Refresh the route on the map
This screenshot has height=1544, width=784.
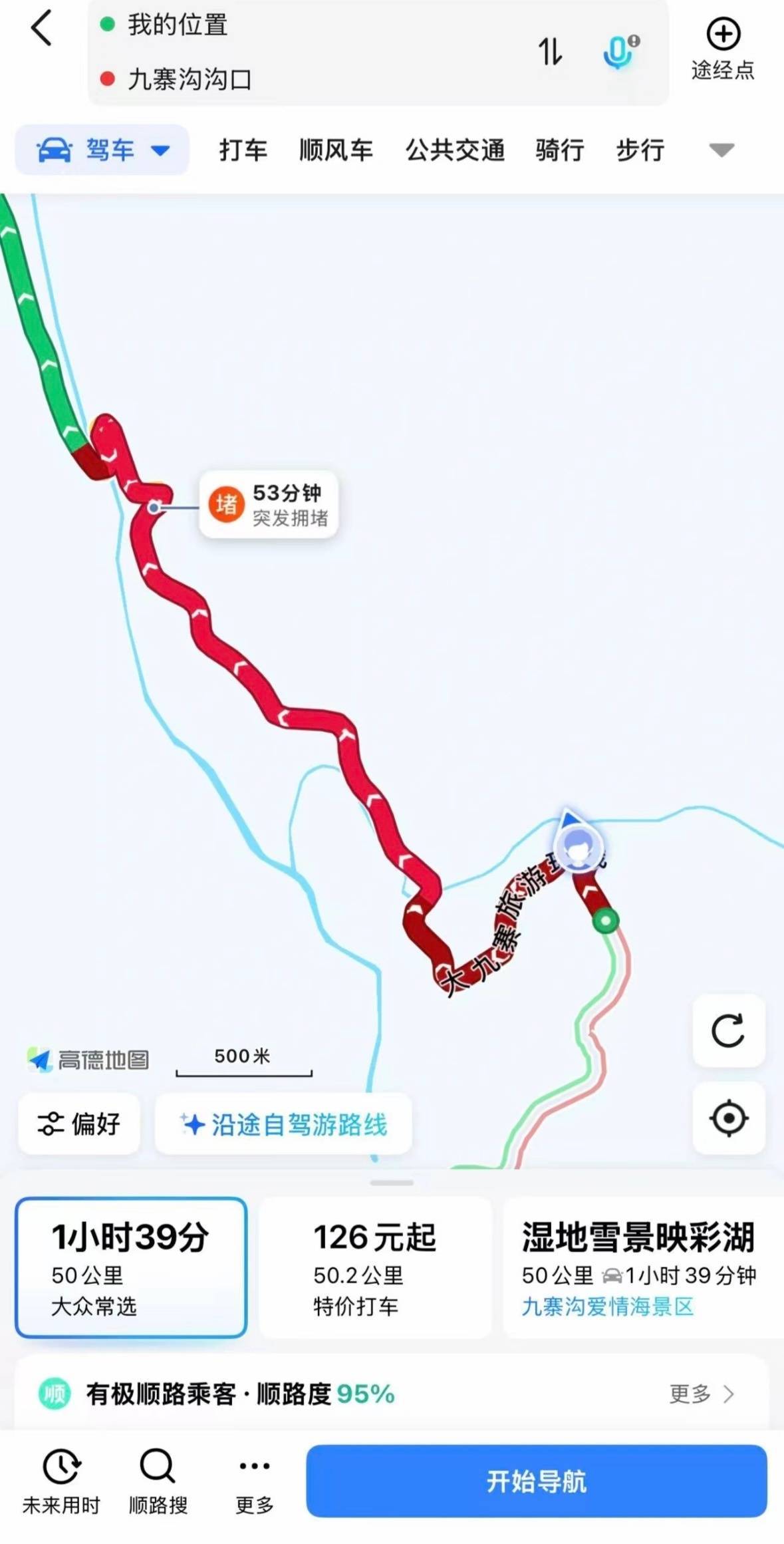[x=729, y=1030]
